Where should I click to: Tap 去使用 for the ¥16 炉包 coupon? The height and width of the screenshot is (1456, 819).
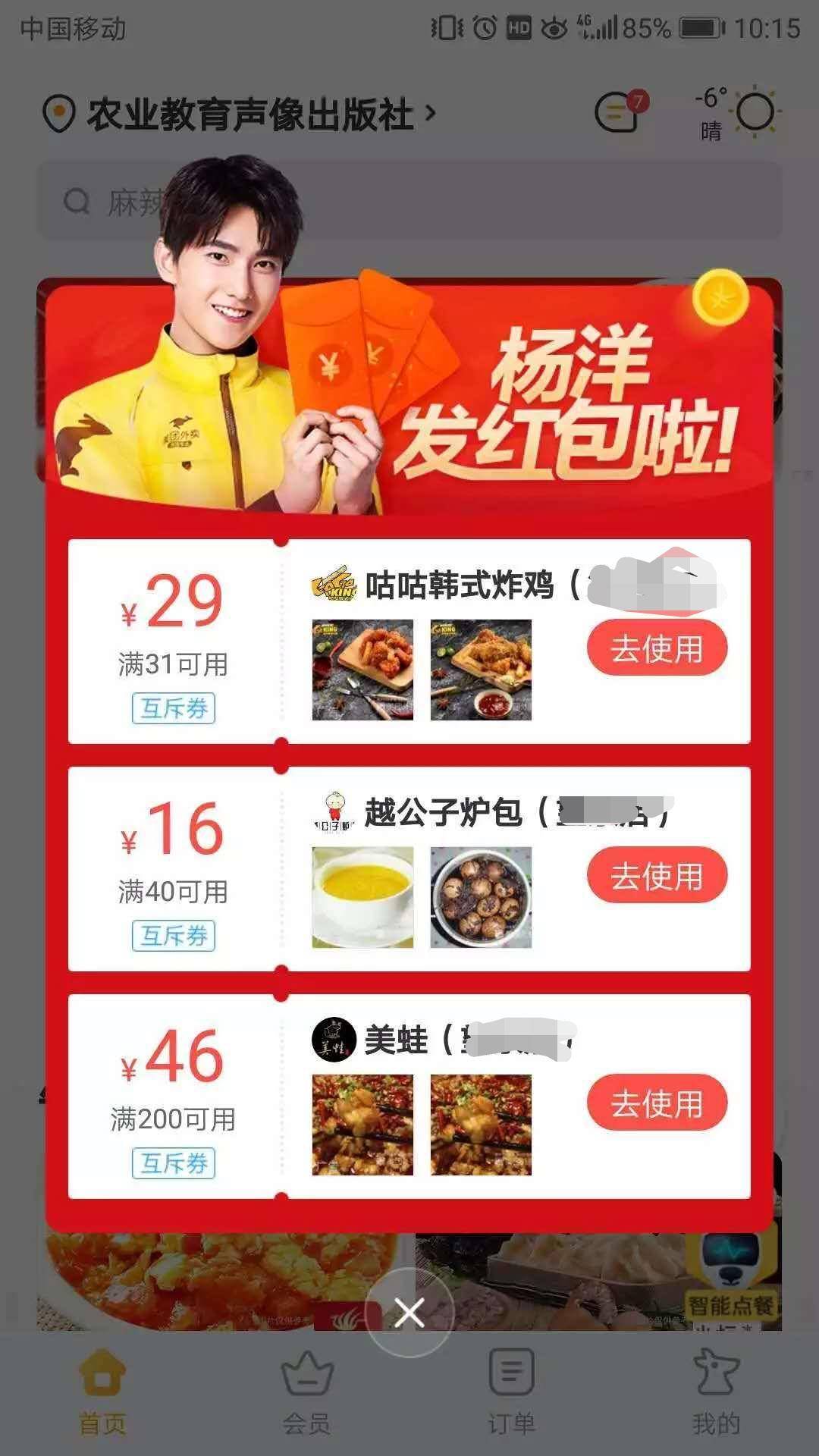655,876
